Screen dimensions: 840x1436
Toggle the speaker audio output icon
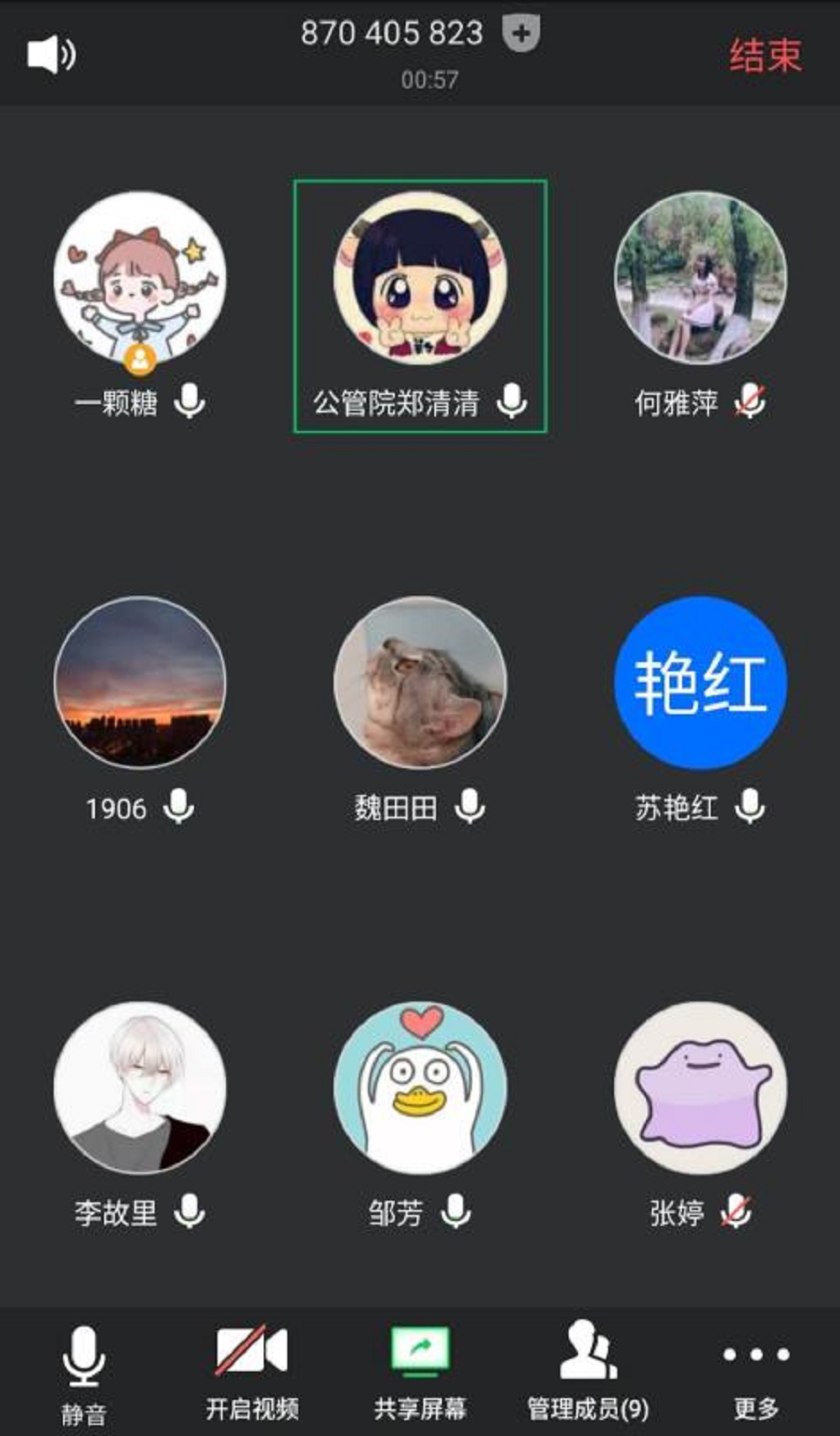click(52, 55)
